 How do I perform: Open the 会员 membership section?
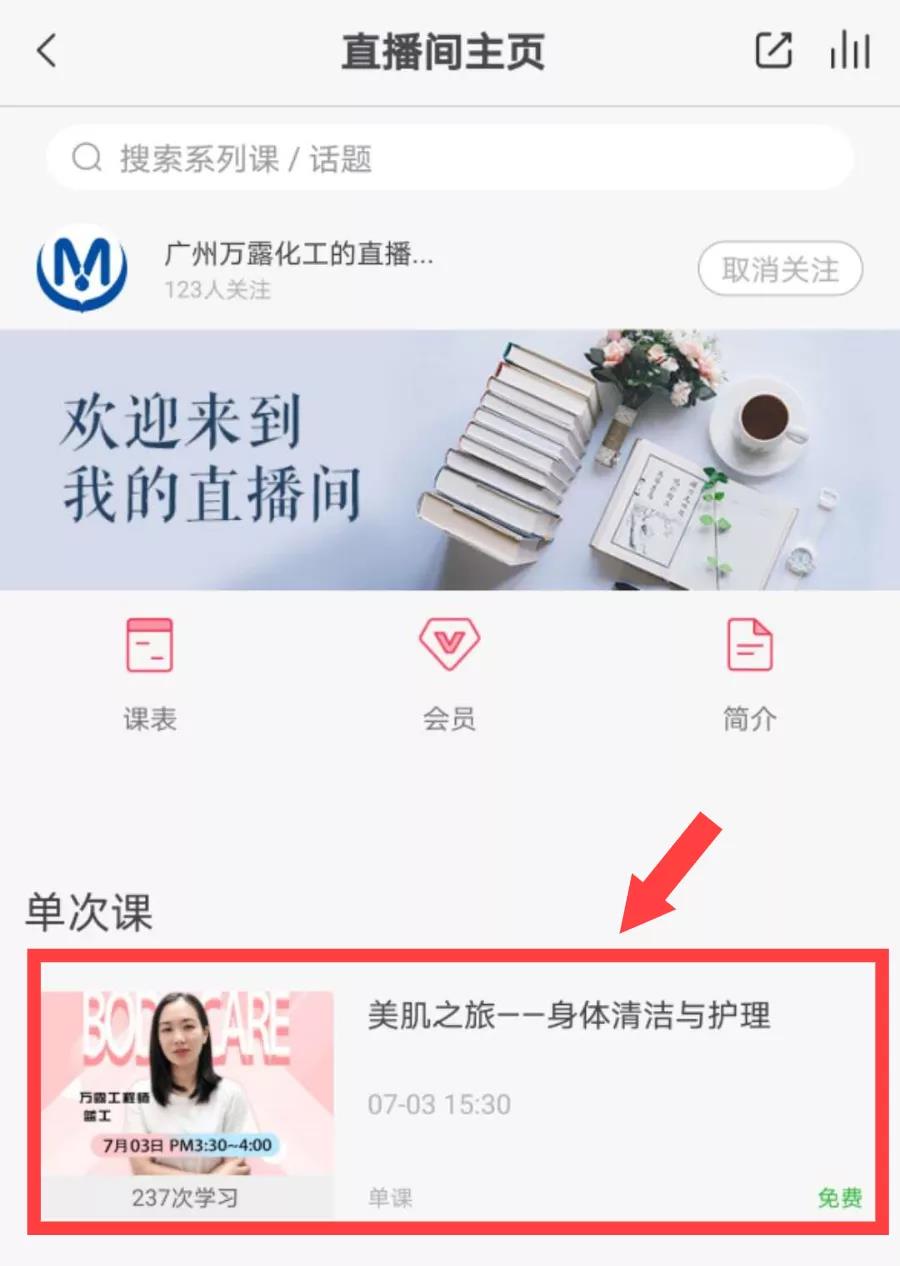tap(449, 672)
